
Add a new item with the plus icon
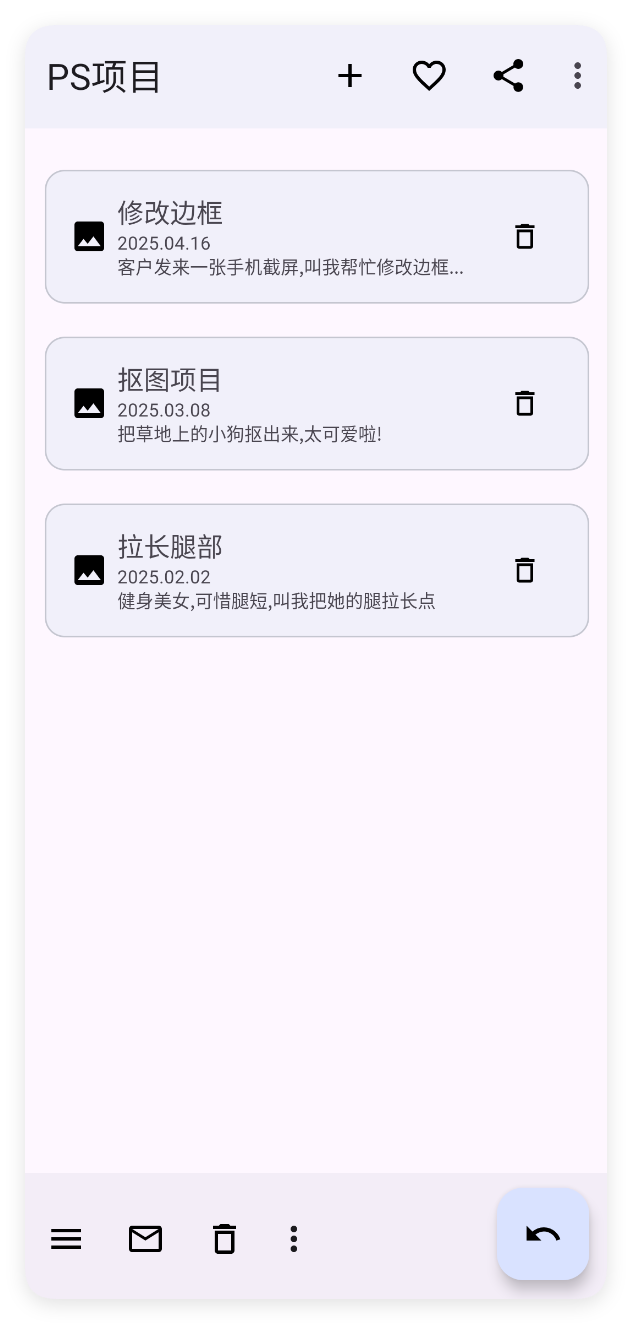[349, 76]
